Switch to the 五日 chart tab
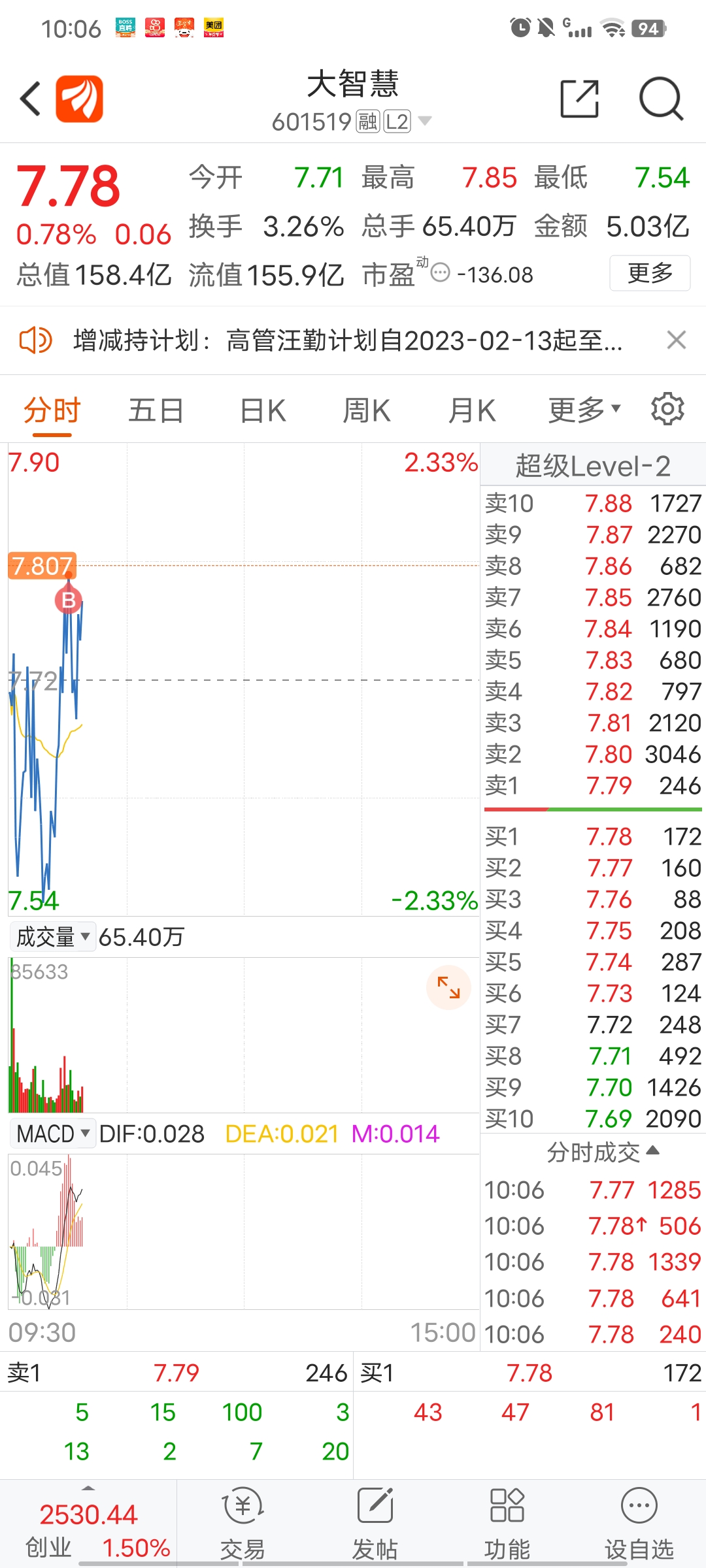 (156, 411)
